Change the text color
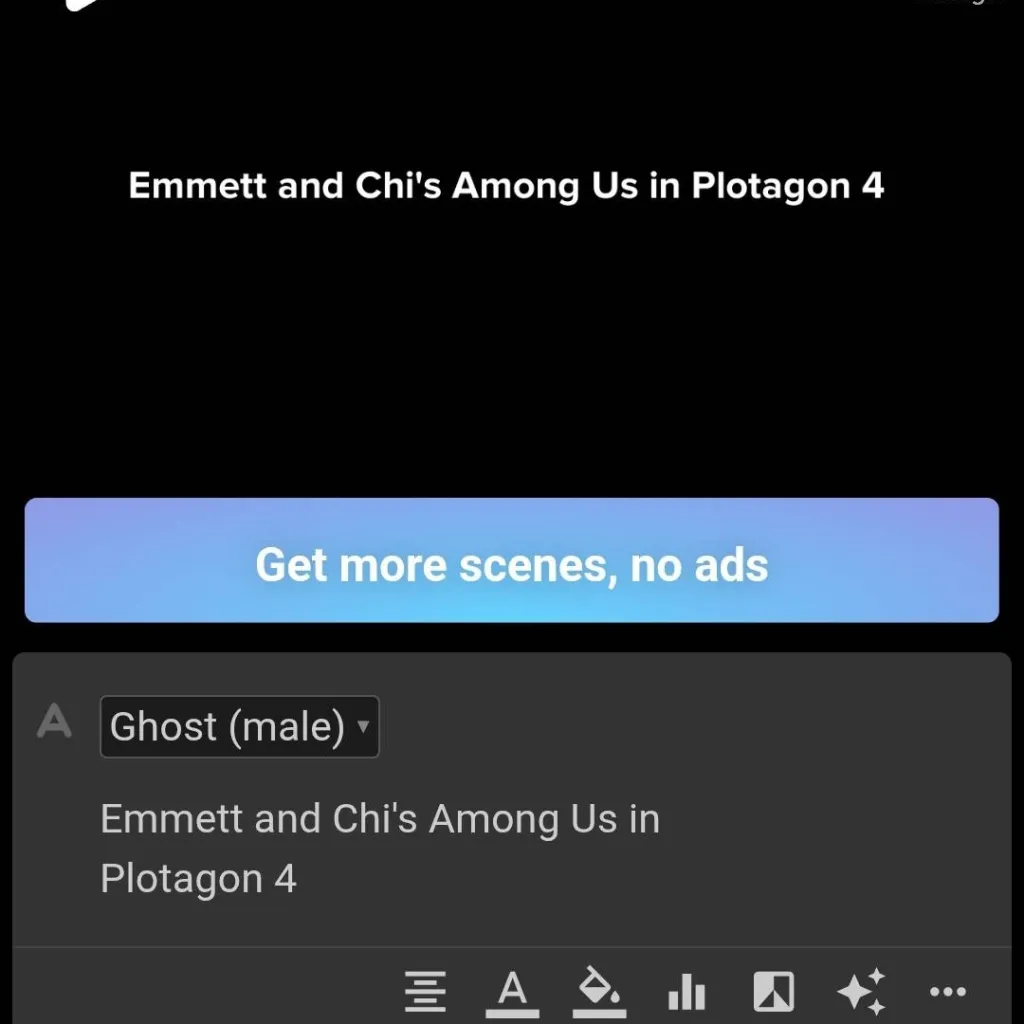This screenshot has width=1024, height=1024. [x=512, y=991]
